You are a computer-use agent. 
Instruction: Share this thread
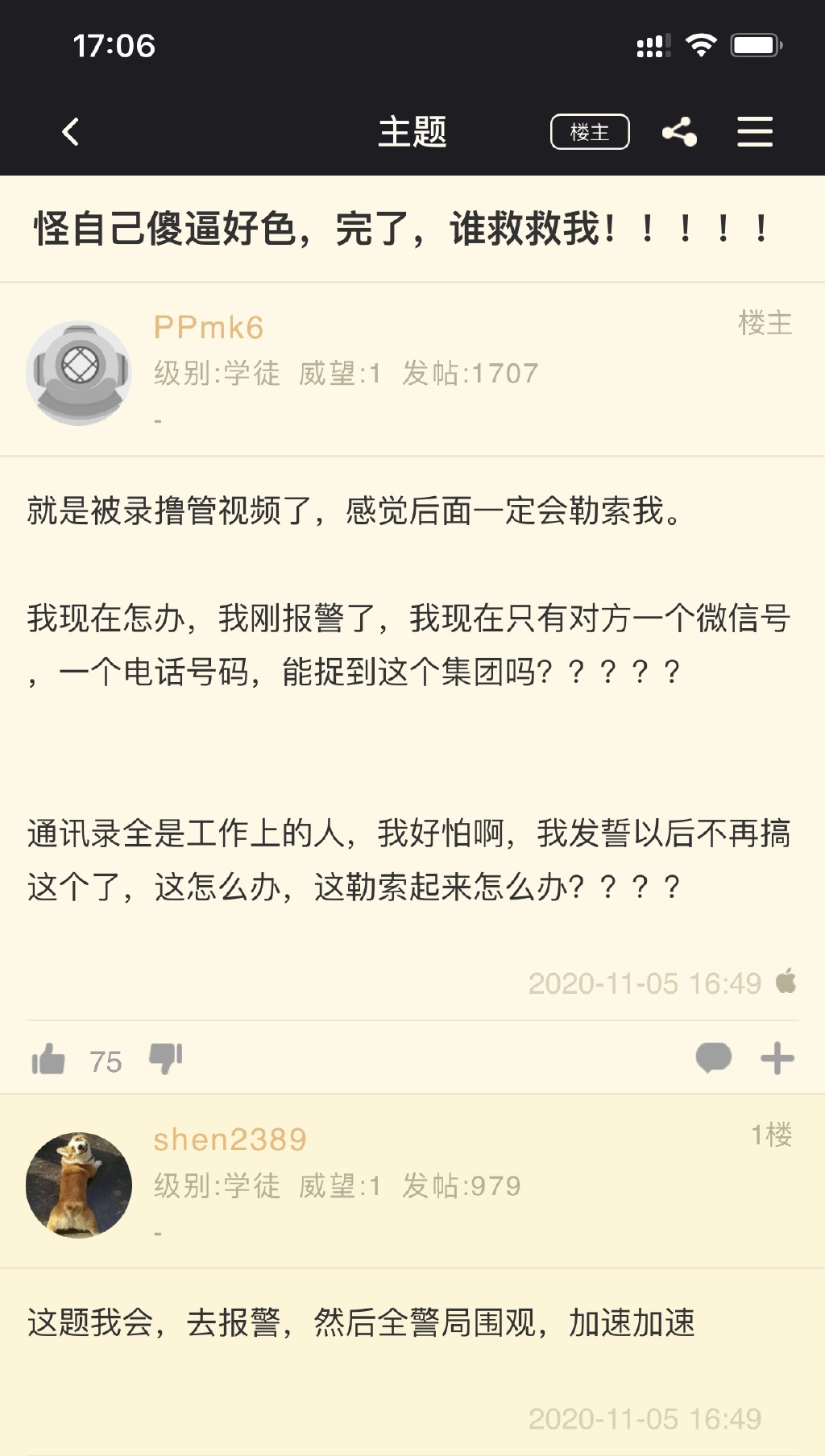pyautogui.click(x=679, y=132)
